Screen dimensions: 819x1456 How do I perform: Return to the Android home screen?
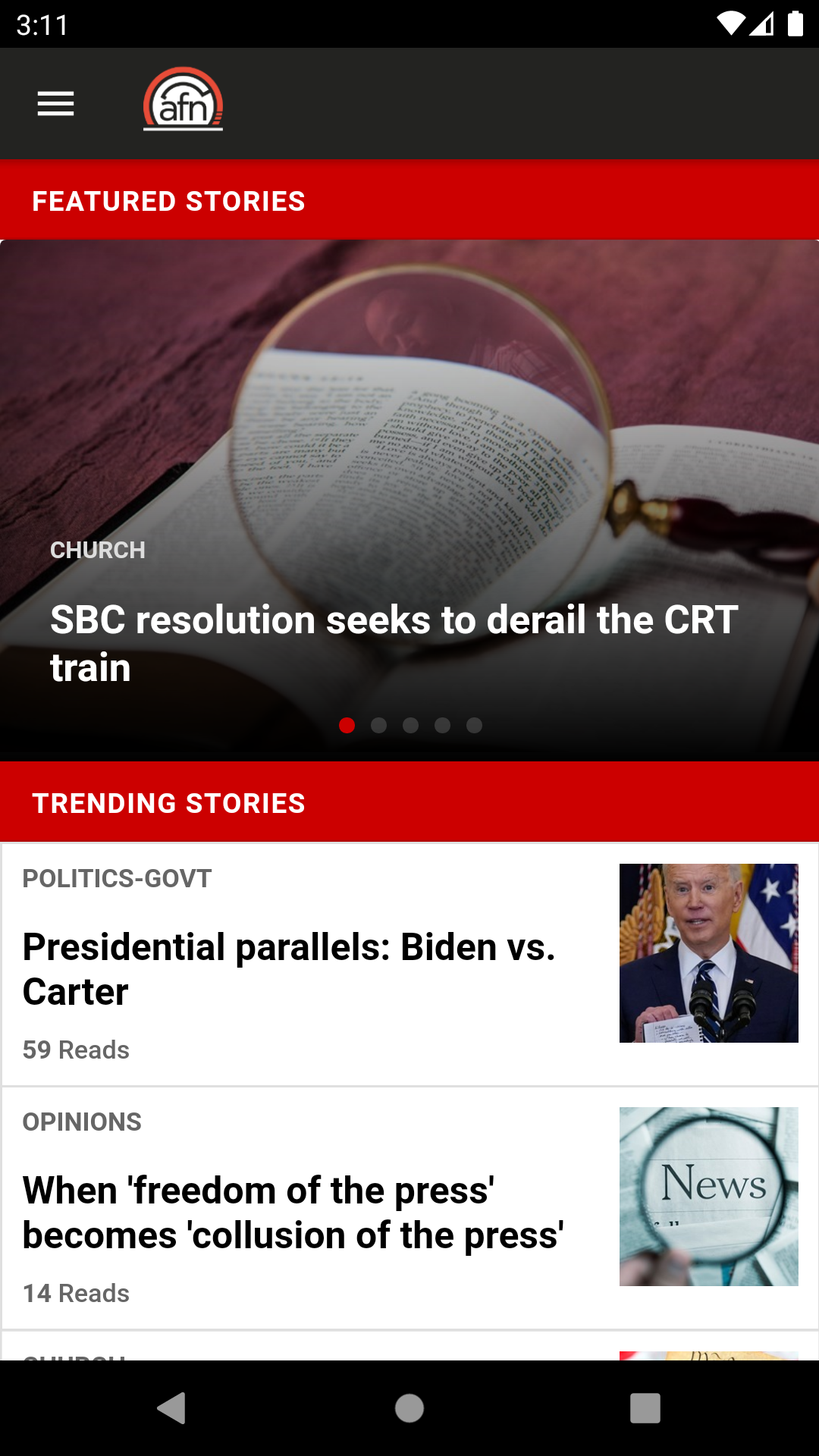coord(409,1408)
